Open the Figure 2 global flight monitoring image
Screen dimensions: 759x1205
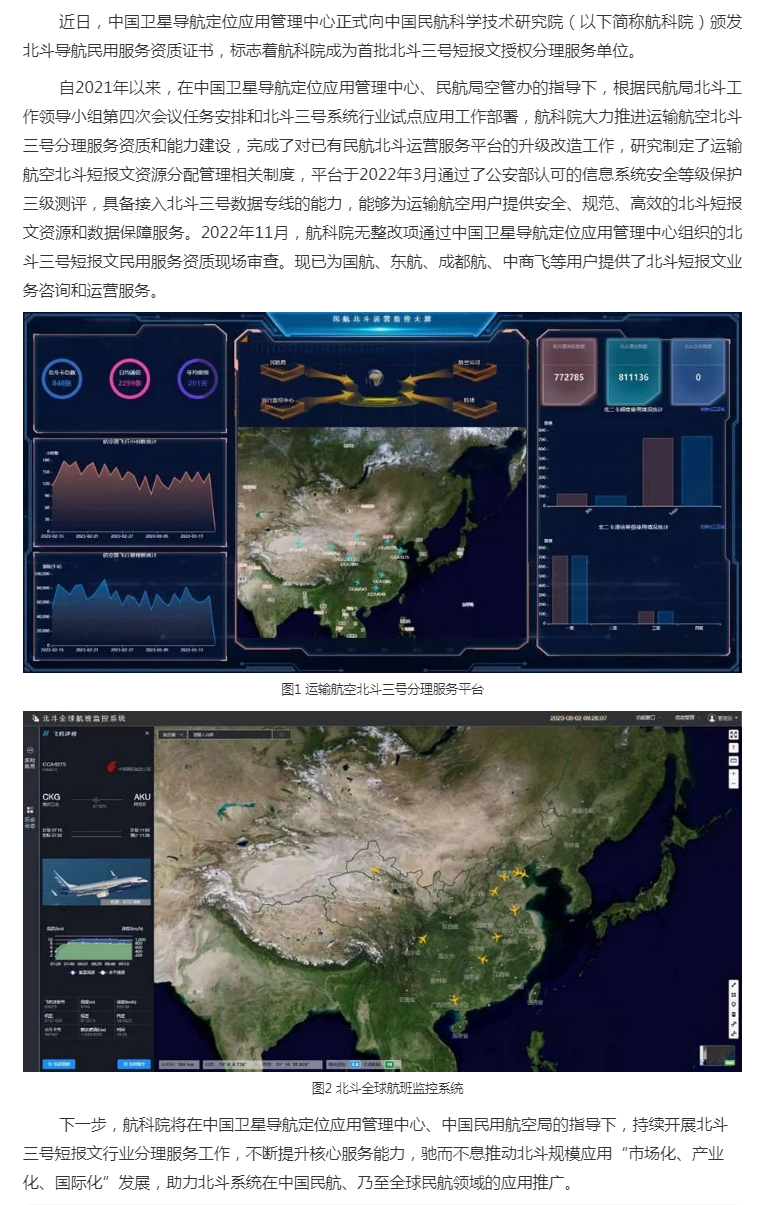pyautogui.click(x=382, y=890)
